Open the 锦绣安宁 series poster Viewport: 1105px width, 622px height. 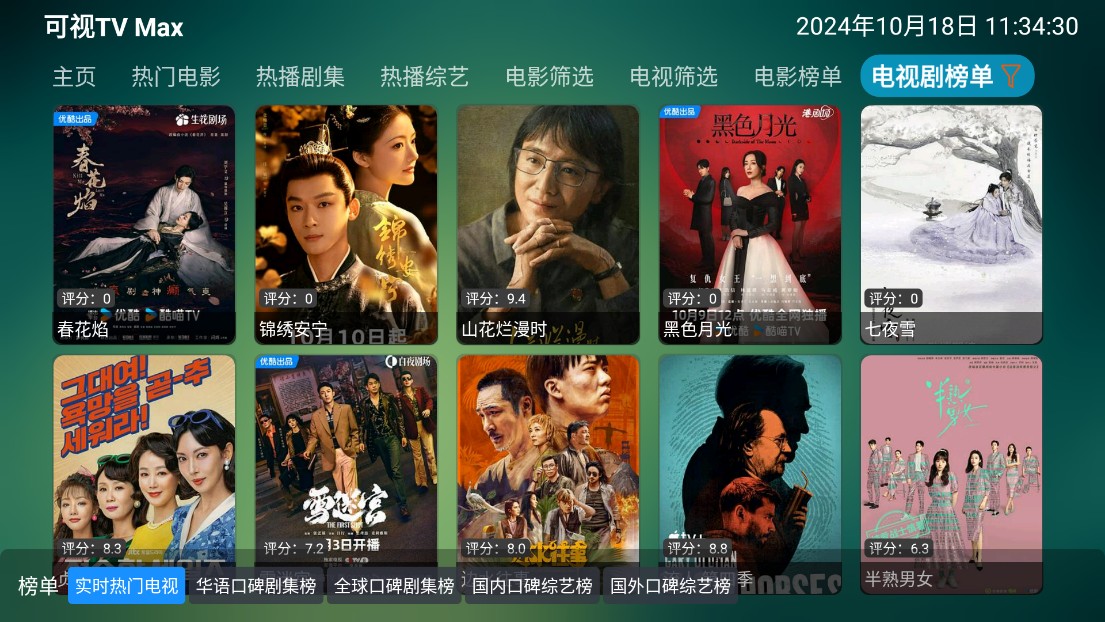(346, 224)
